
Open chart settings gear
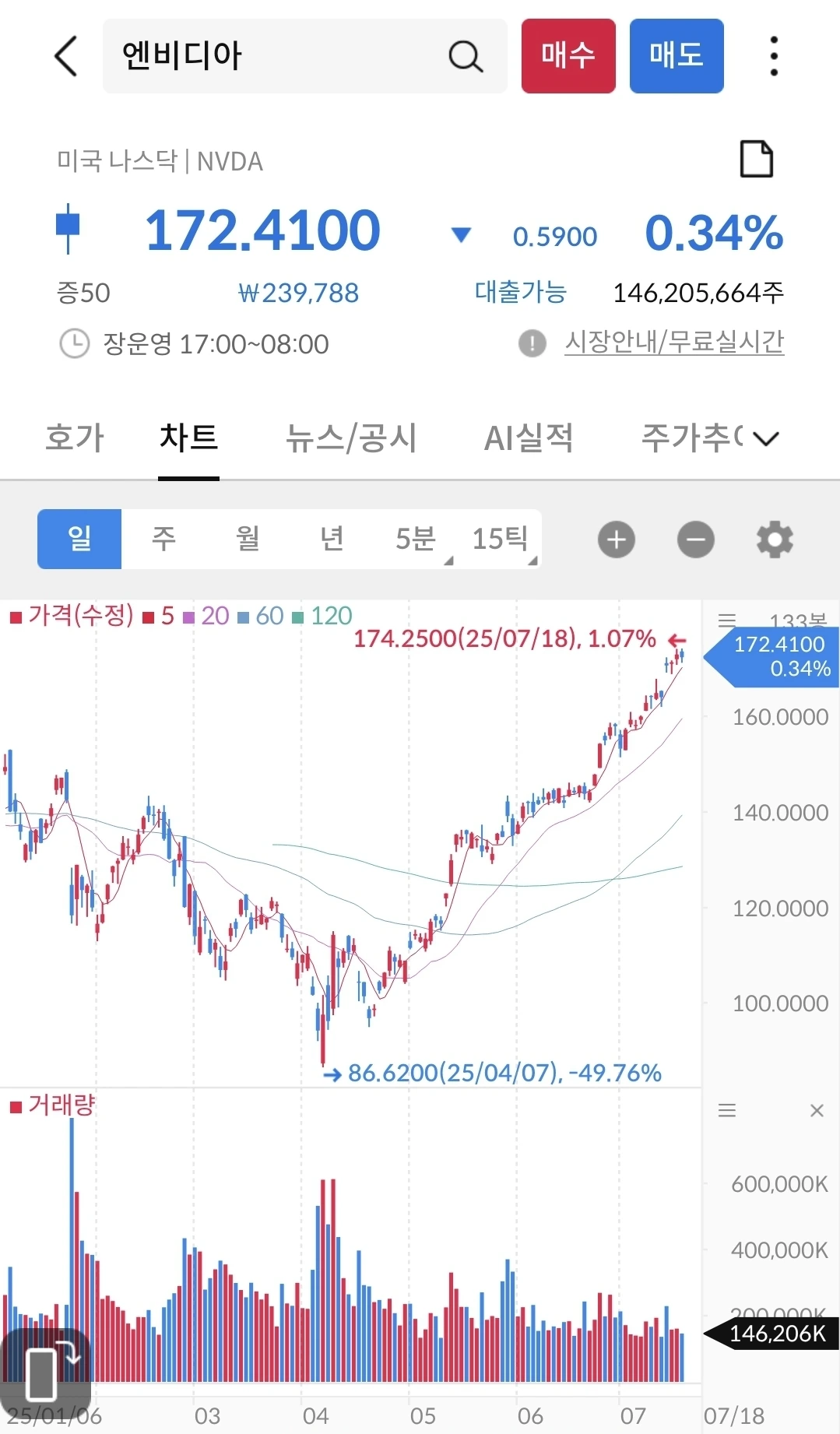[775, 540]
